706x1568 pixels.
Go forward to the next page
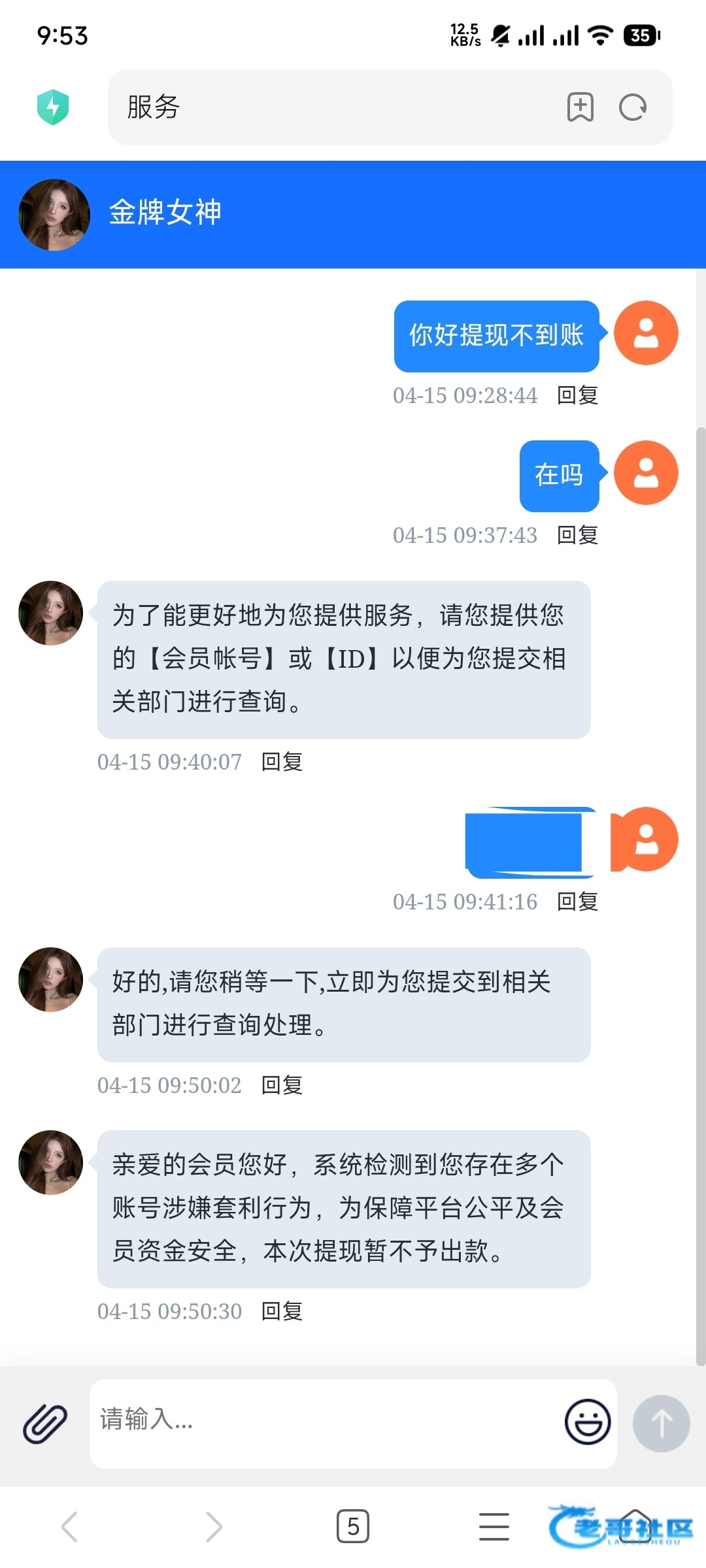[x=213, y=1527]
